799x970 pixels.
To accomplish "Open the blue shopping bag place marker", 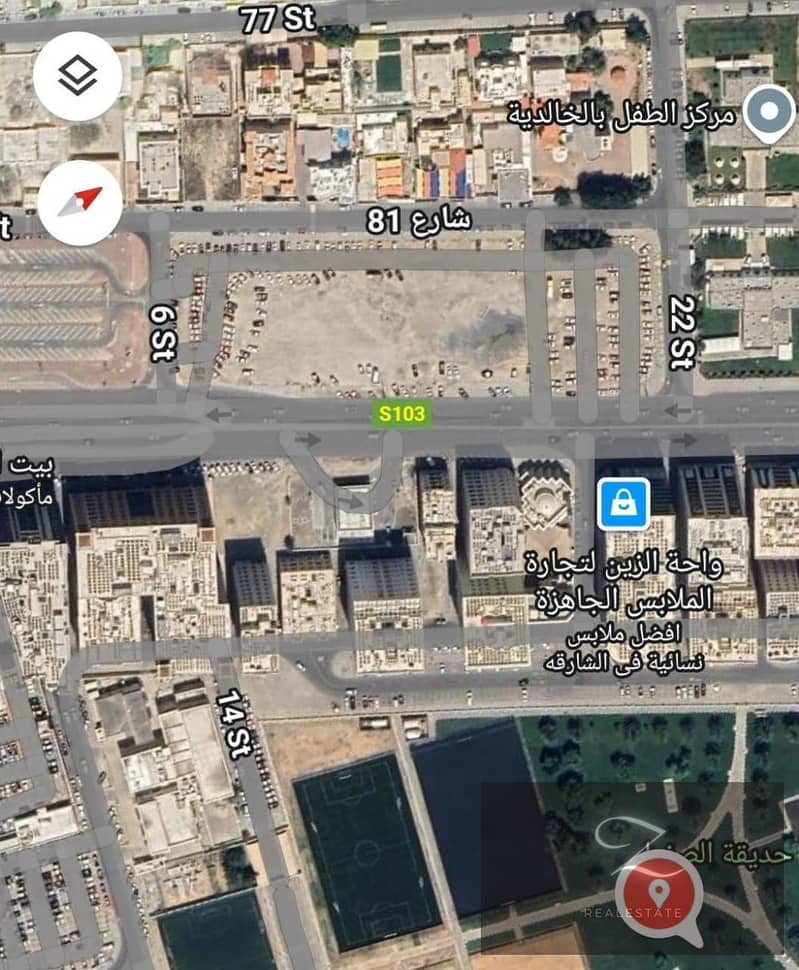I will 624,502.
